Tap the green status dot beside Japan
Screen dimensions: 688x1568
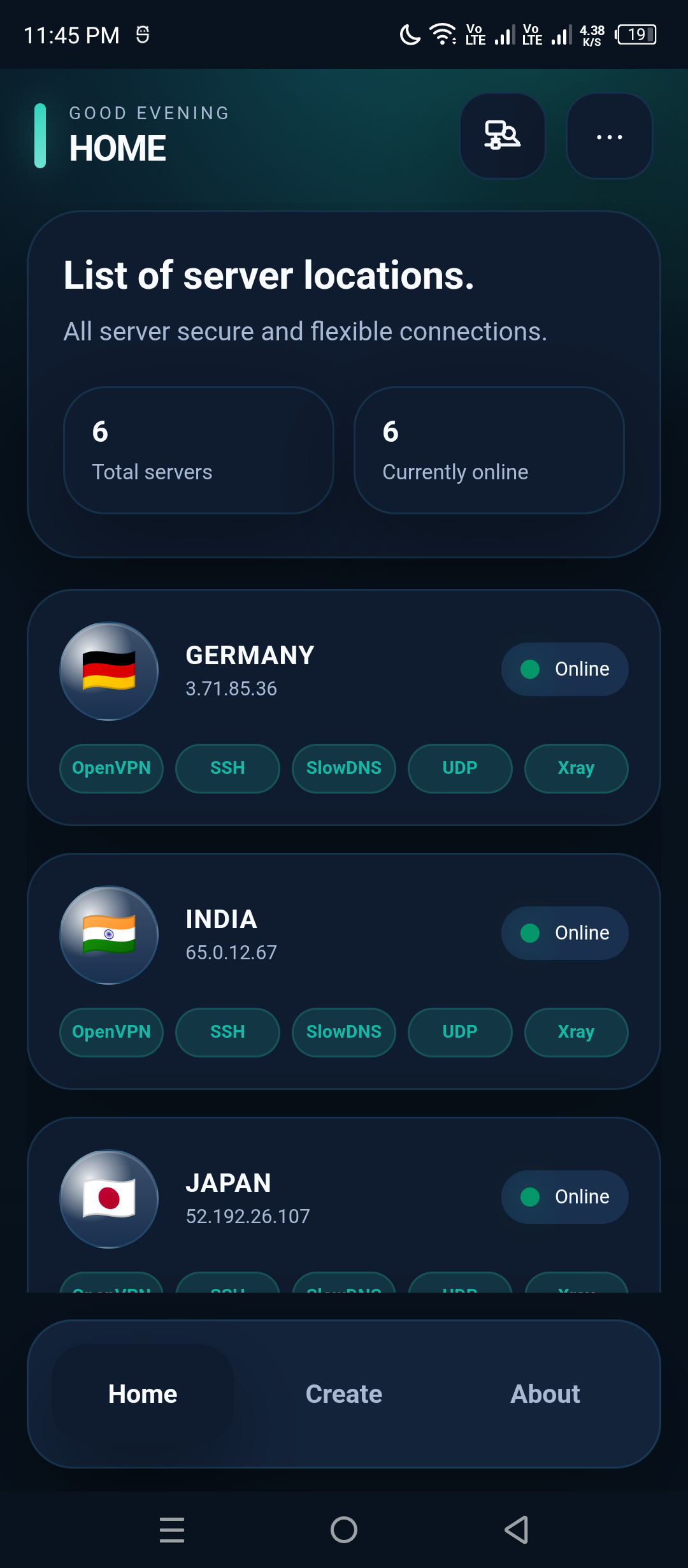pyautogui.click(x=529, y=1197)
